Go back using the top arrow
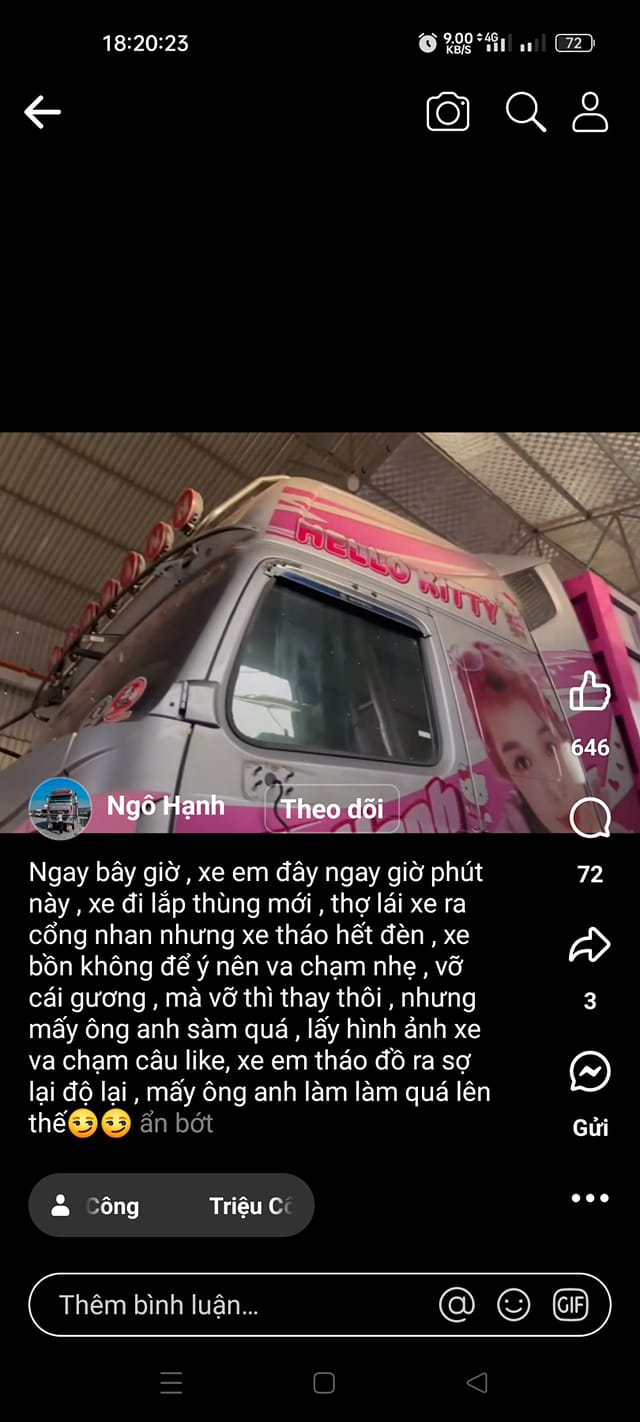Viewport: 640px width, 1422px height. pyautogui.click(x=42, y=112)
